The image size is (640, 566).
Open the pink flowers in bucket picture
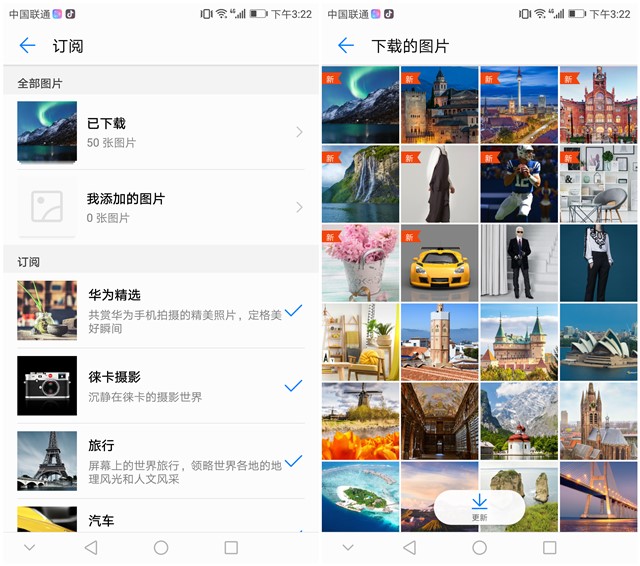[360, 262]
